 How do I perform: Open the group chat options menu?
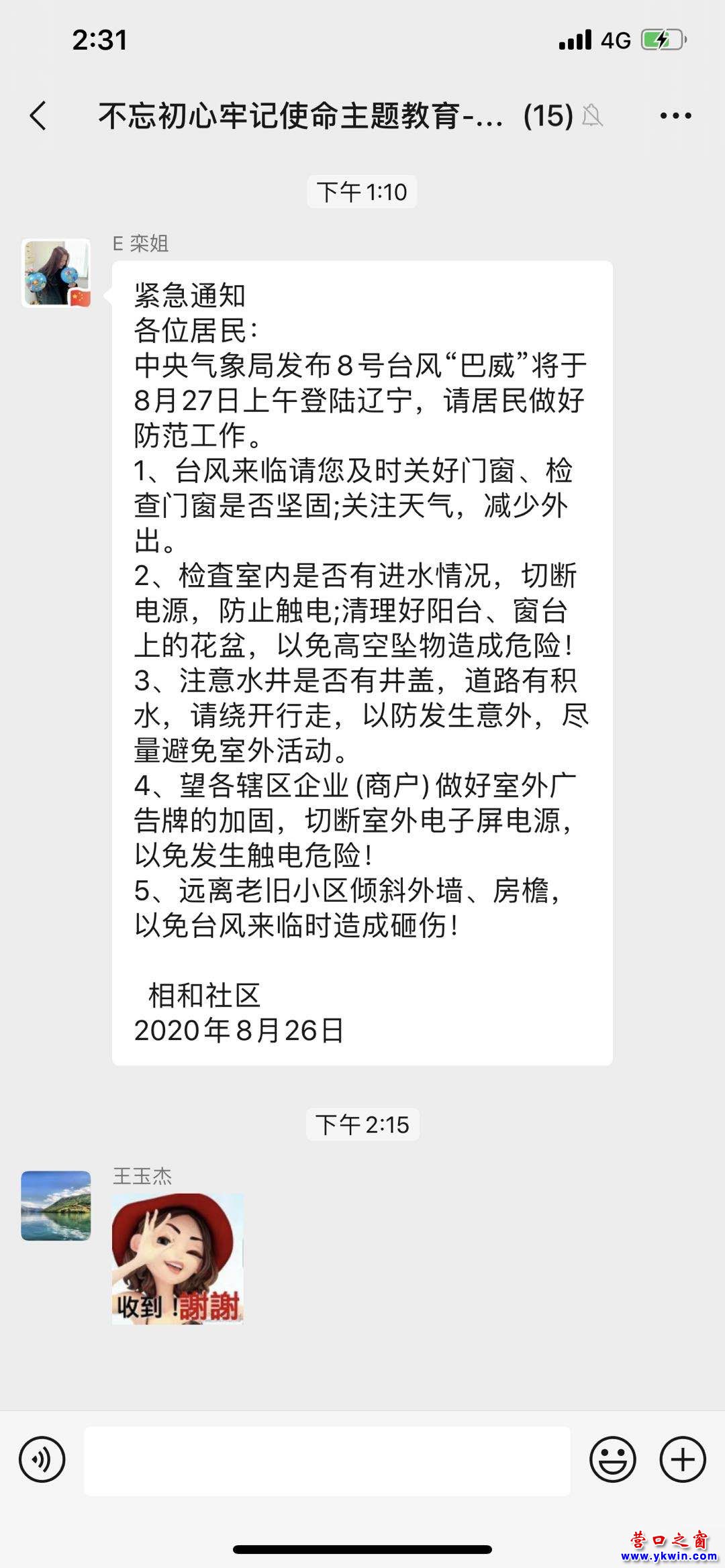675,116
